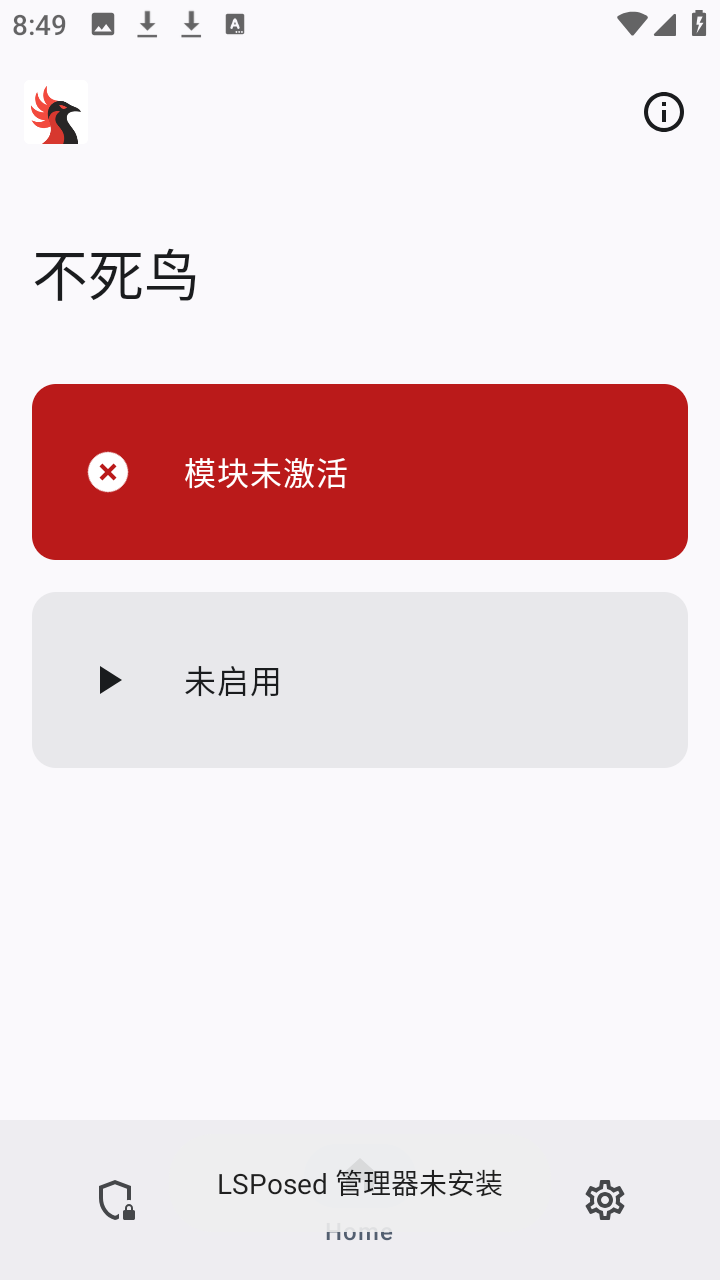Tap the signal strength icon in status bar
The width and height of the screenshot is (720, 1280).
tap(666, 23)
